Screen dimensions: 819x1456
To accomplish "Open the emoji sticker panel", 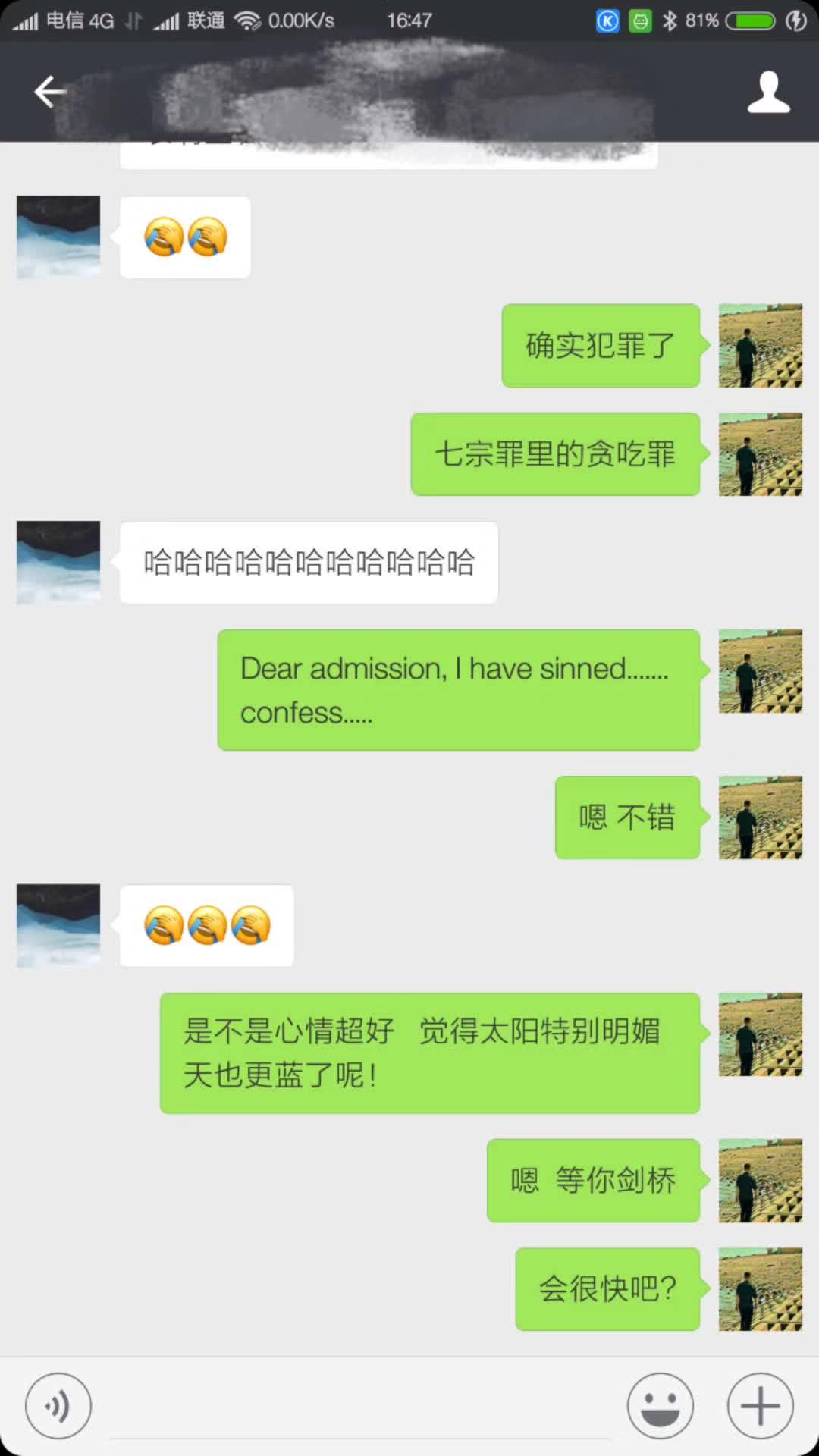I will tap(660, 1406).
